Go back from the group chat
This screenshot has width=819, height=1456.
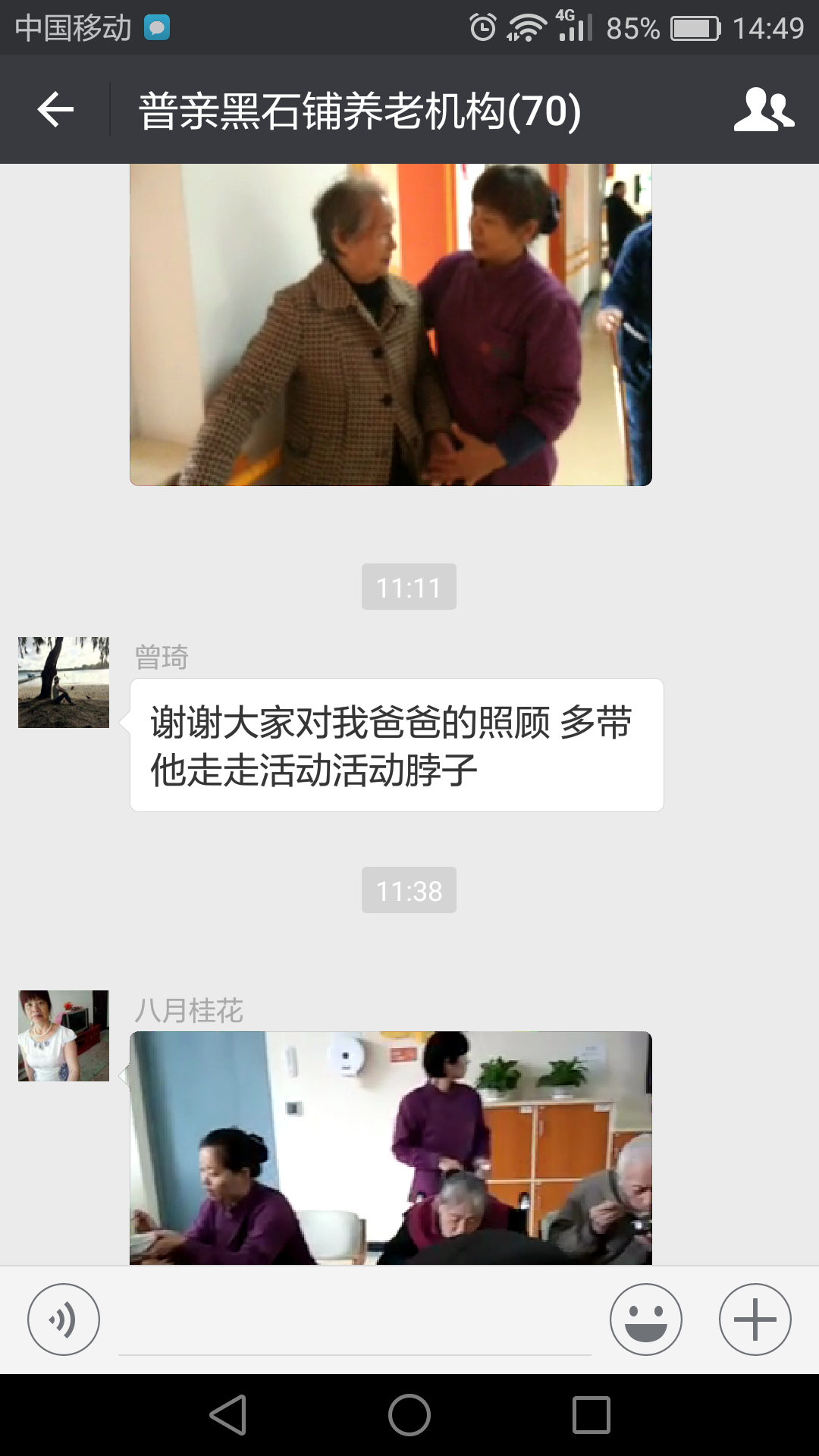55,110
